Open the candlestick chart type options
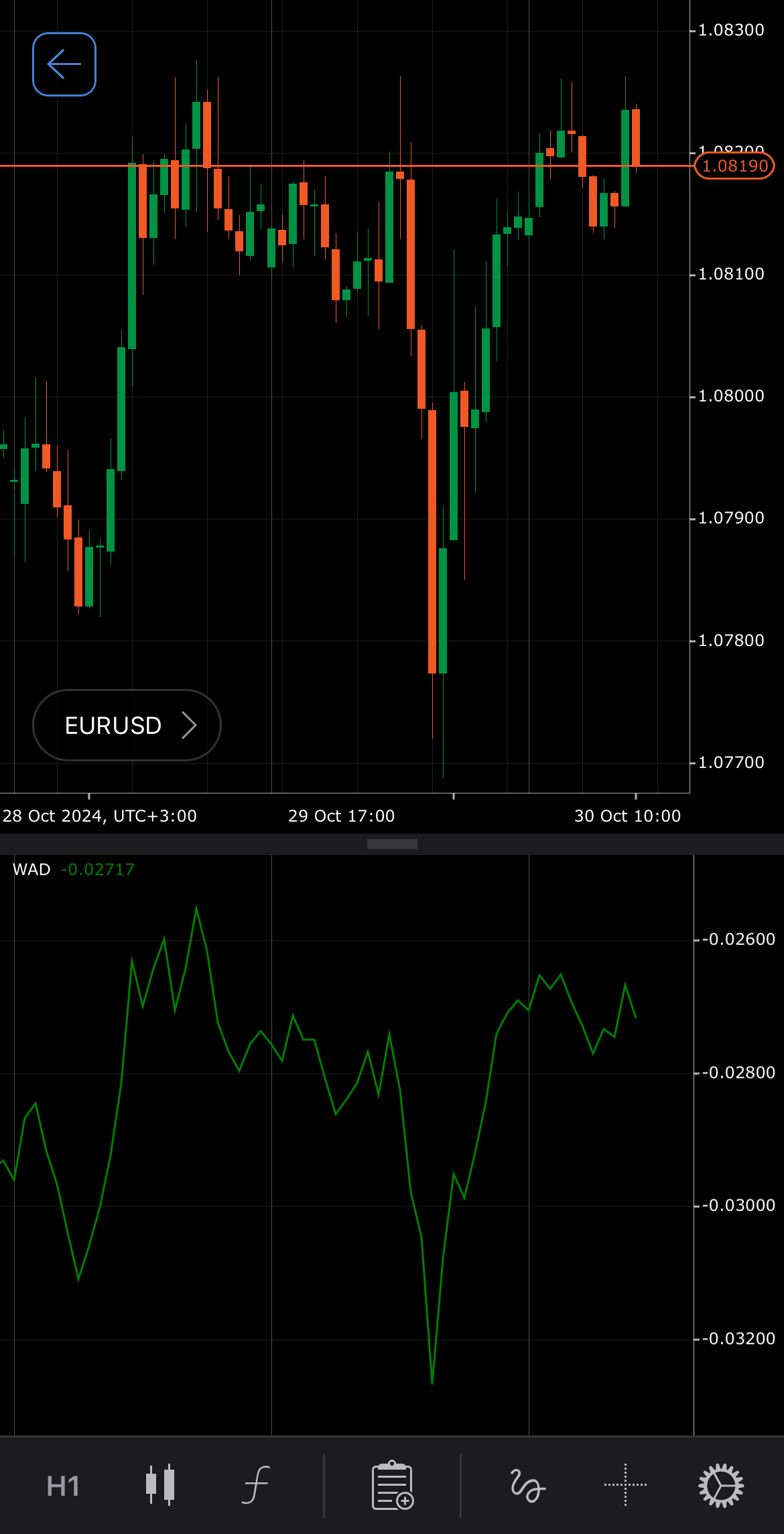 coord(160,1485)
